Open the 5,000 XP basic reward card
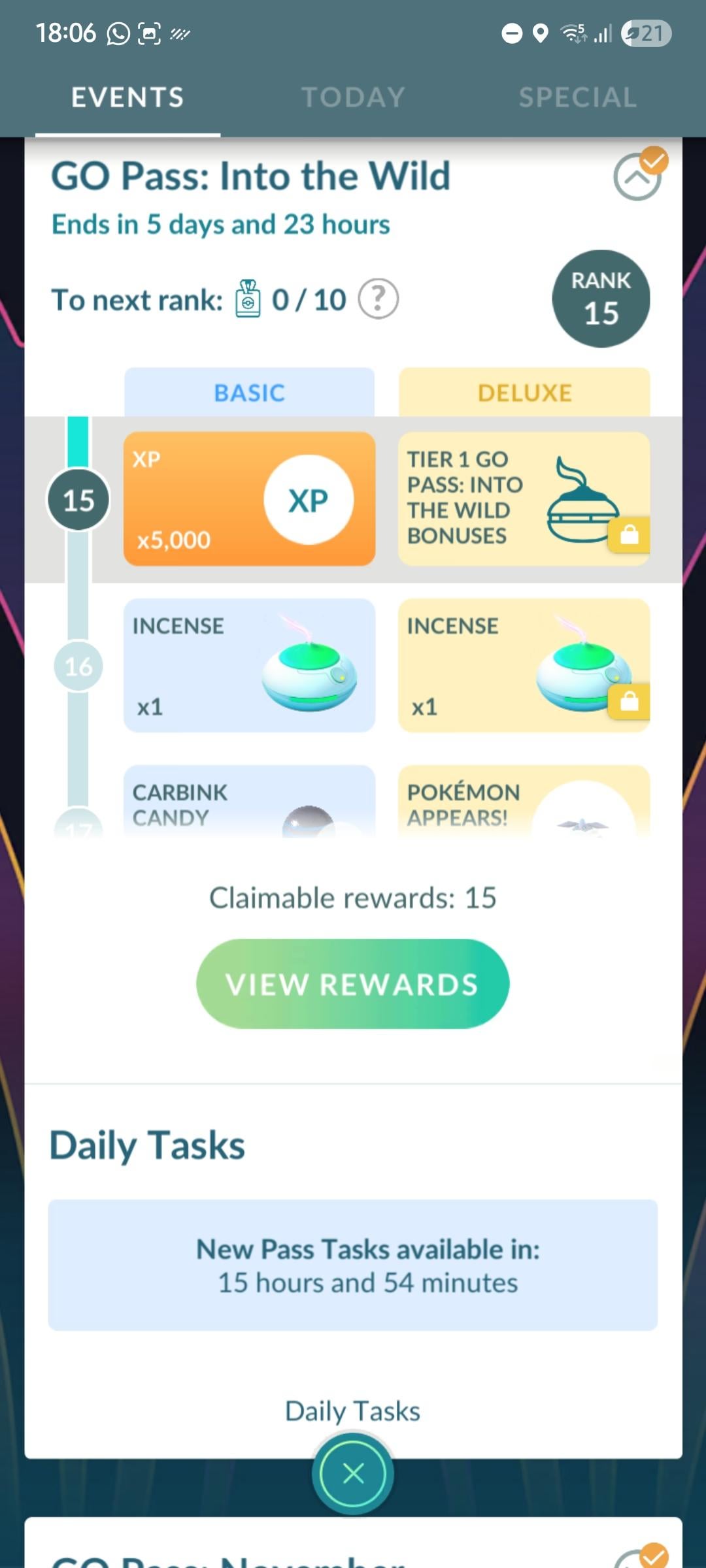 click(x=250, y=498)
